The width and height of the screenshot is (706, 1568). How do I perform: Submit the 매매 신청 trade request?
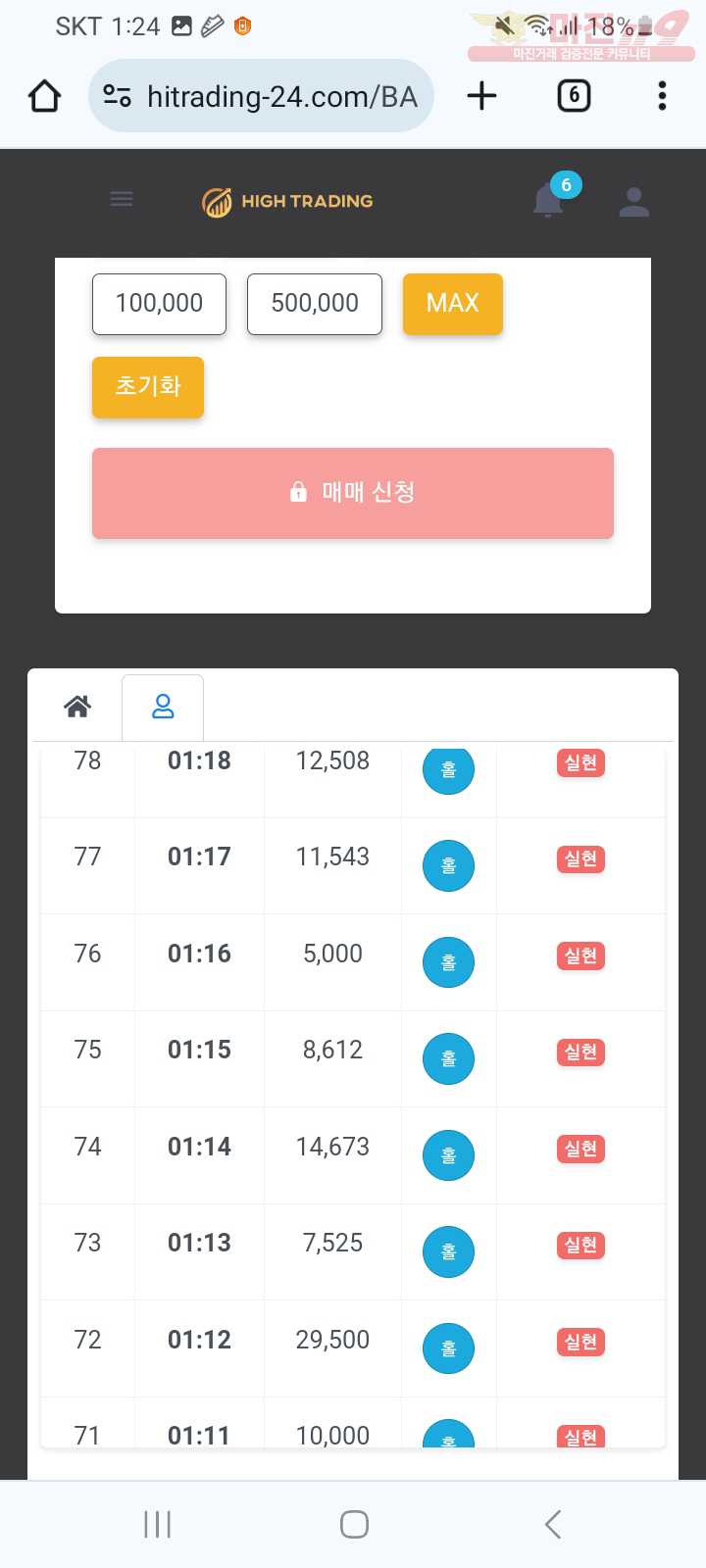pyautogui.click(x=353, y=493)
